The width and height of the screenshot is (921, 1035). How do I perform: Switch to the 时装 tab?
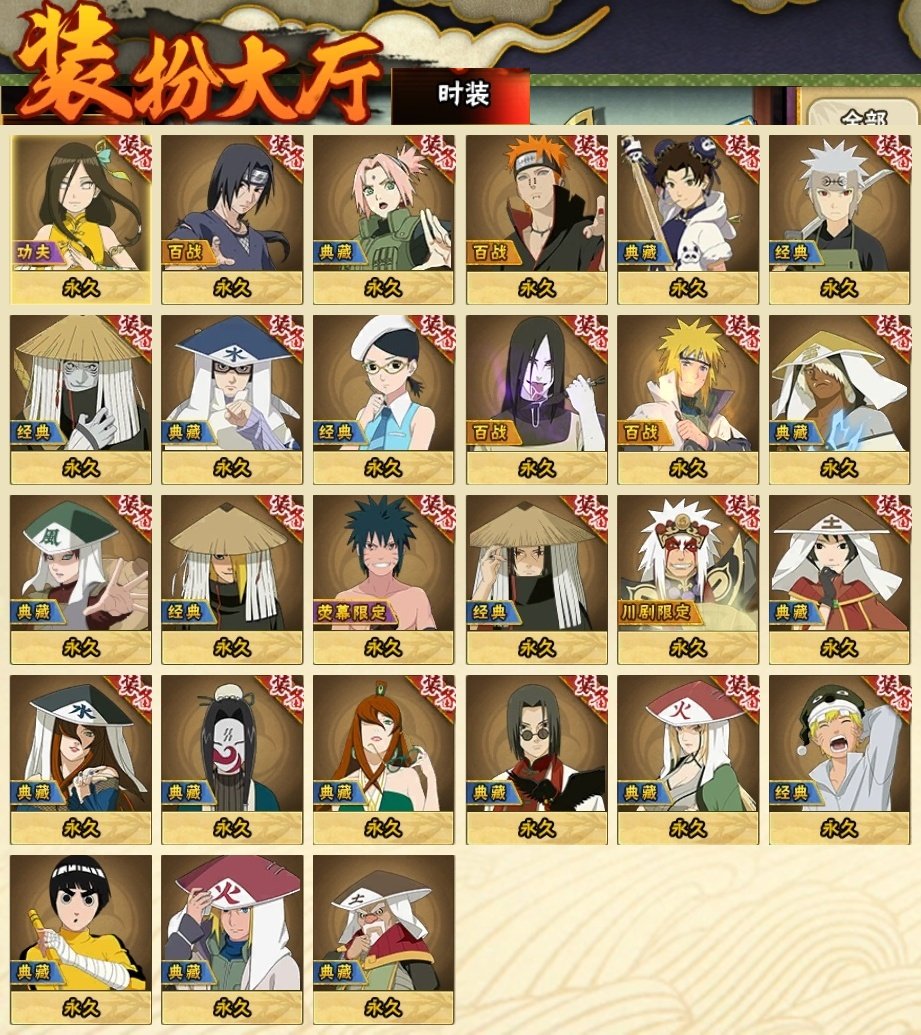click(x=463, y=95)
